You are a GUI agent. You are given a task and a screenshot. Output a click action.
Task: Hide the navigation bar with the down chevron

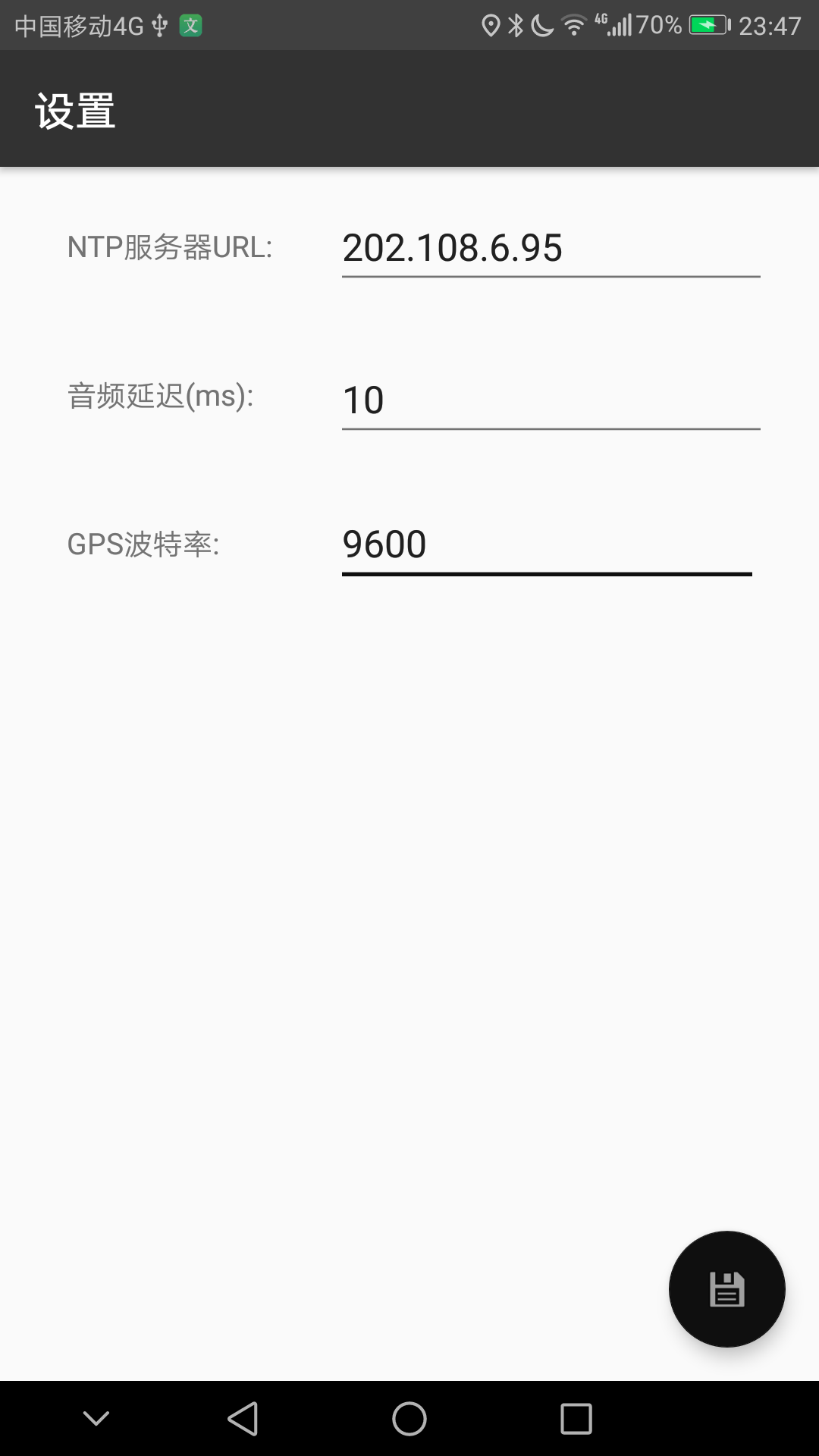96,1418
